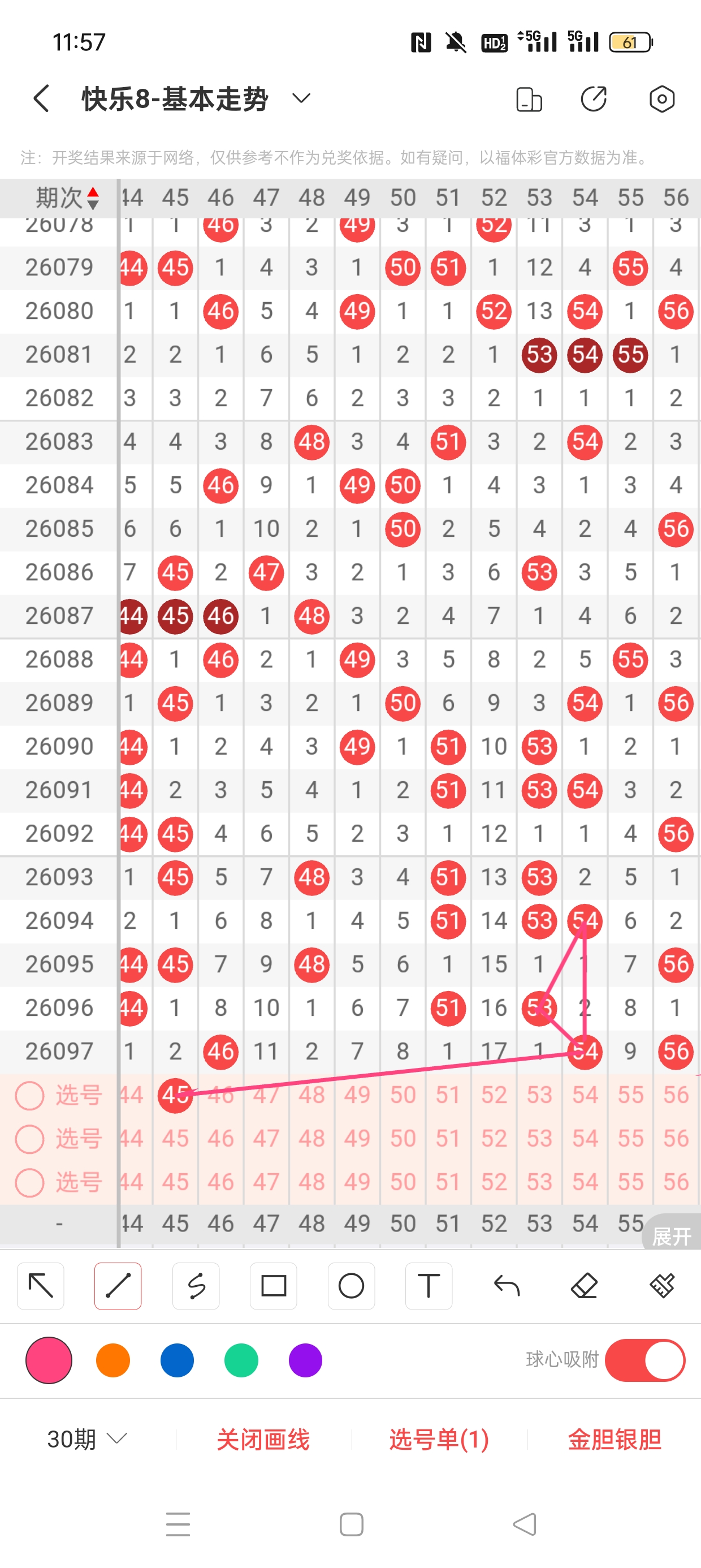This screenshot has width=701, height=1568.
Task: Open the hexagon settings icon
Action: tap(661, 99)
